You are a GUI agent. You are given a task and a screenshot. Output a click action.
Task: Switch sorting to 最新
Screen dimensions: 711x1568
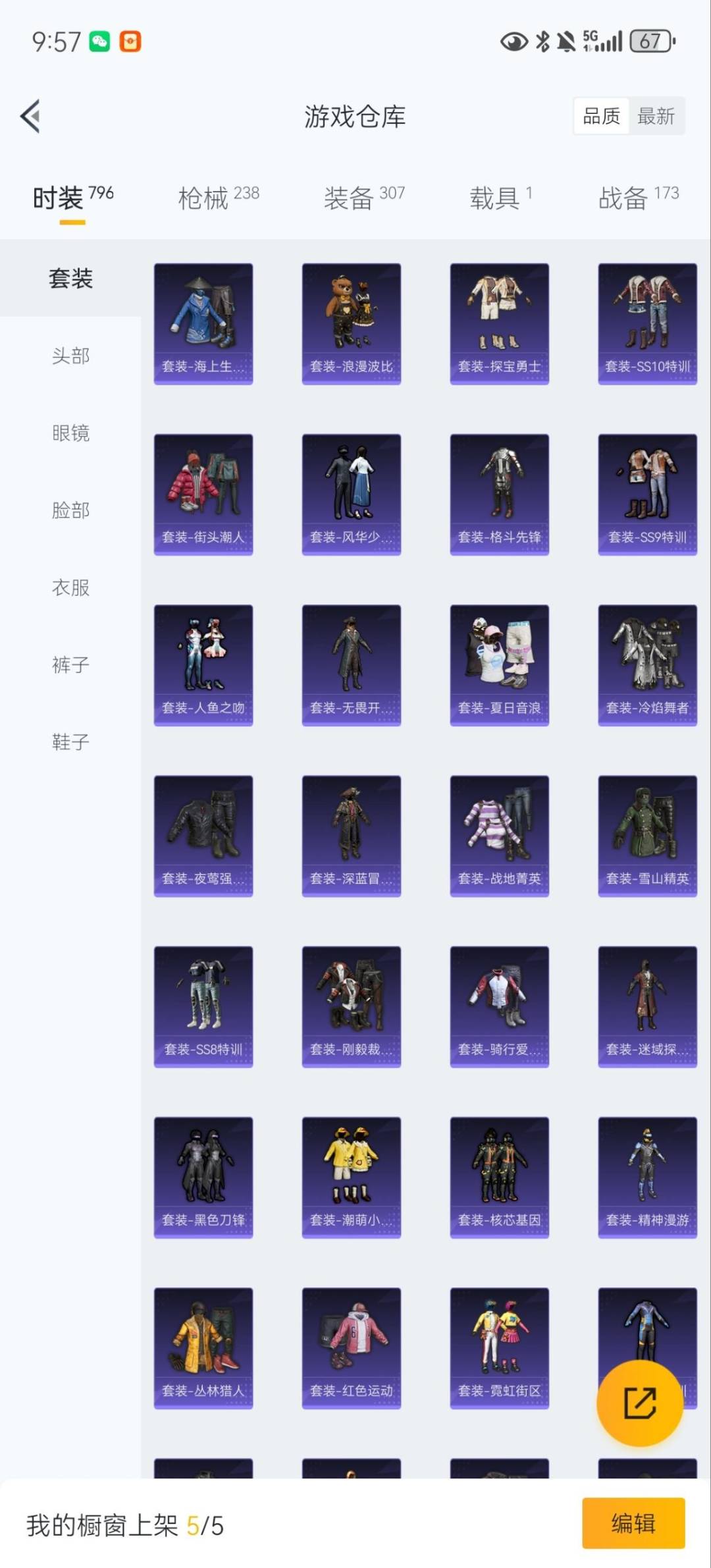pos(656,116)
